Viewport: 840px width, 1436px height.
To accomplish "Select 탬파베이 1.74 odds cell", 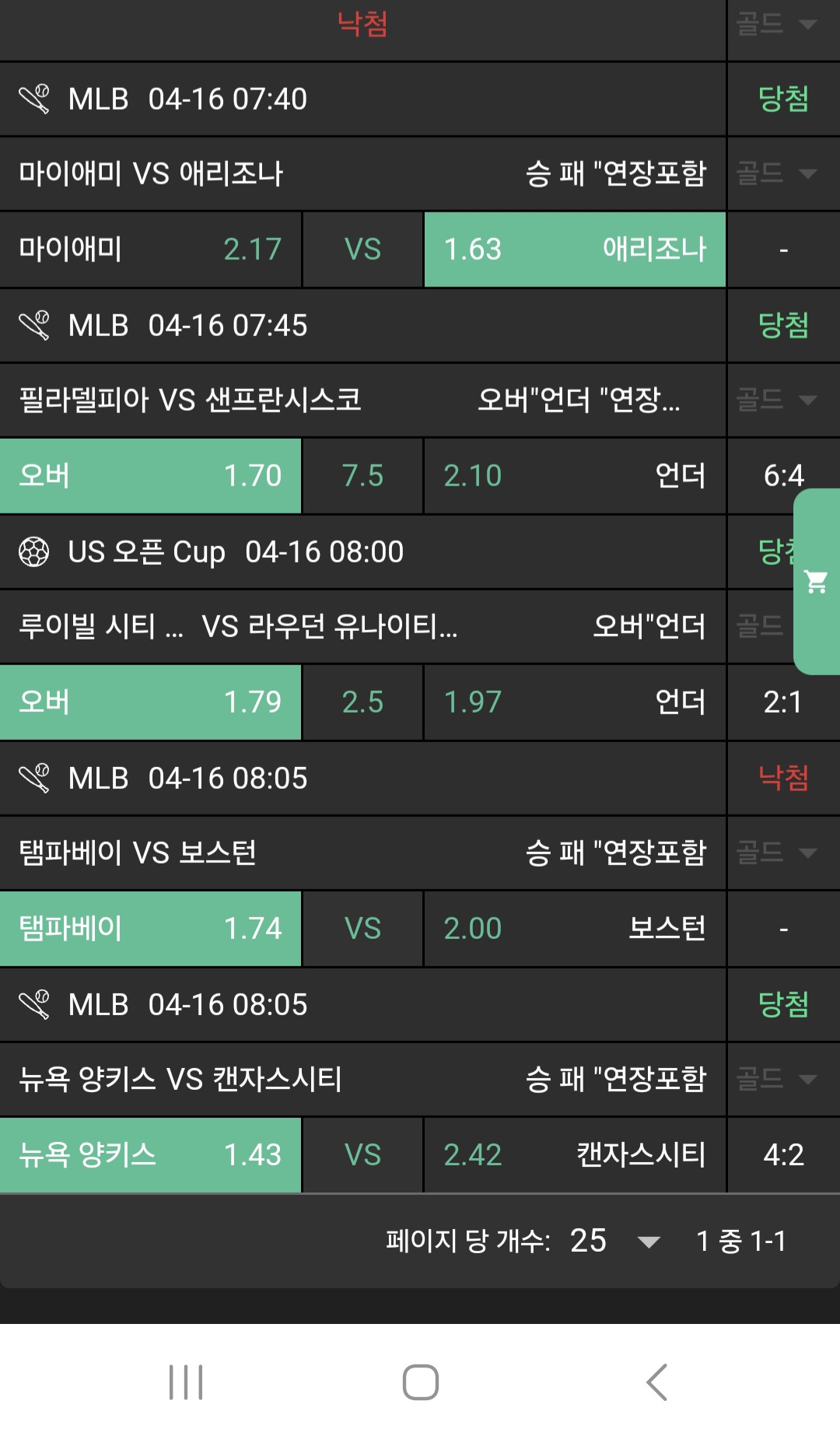I will [x=150, y=929].
